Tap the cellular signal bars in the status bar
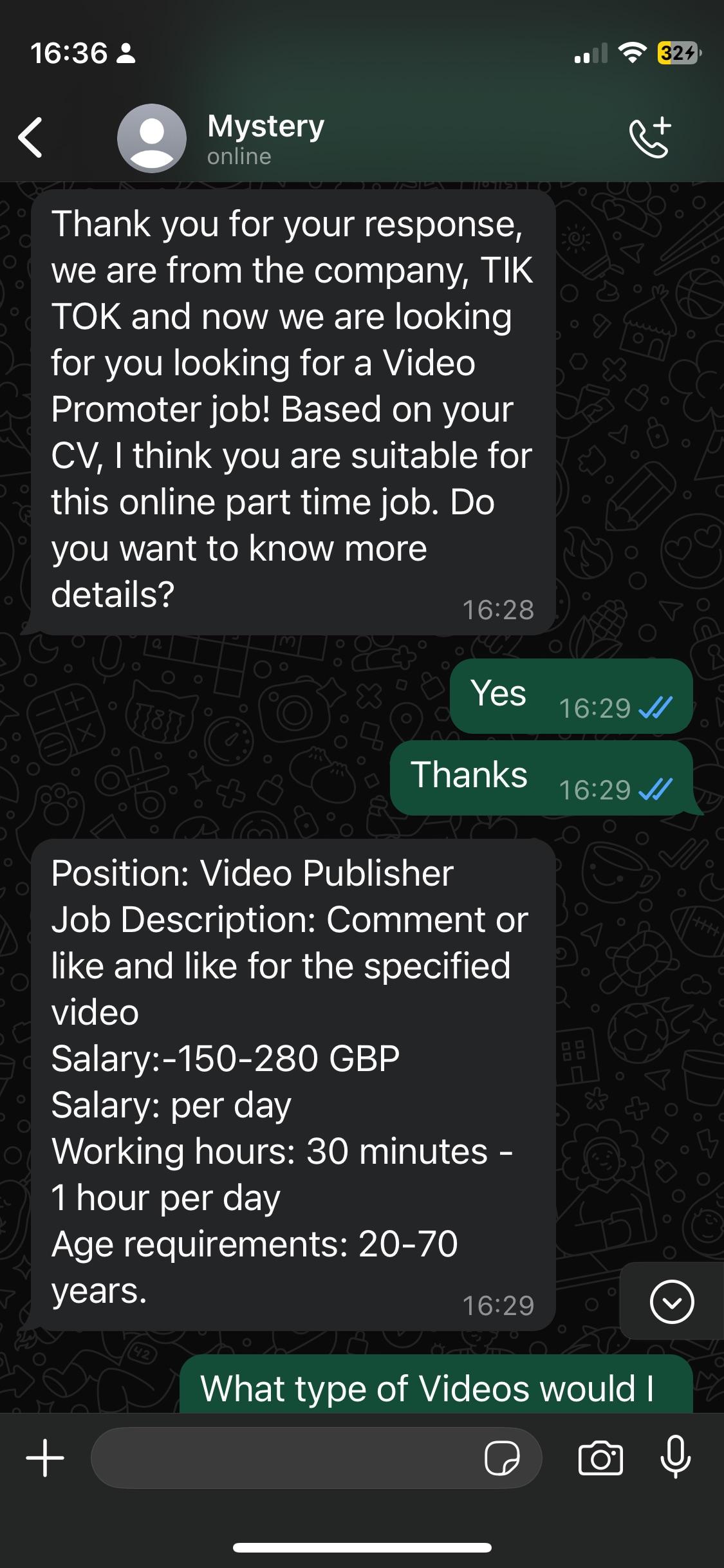724x1568 pixels. click(591, 55)
